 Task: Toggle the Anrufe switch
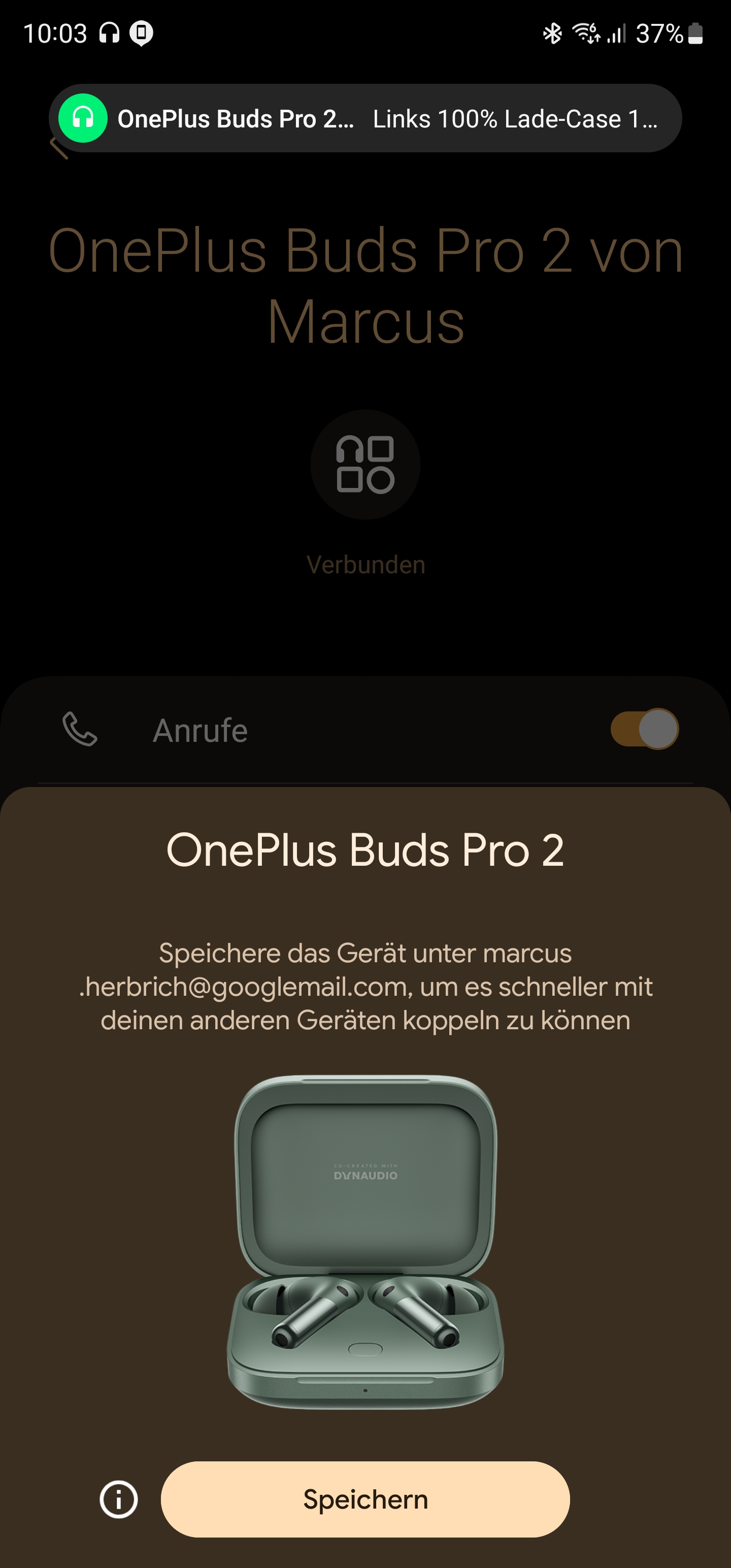tap(645, 729)
